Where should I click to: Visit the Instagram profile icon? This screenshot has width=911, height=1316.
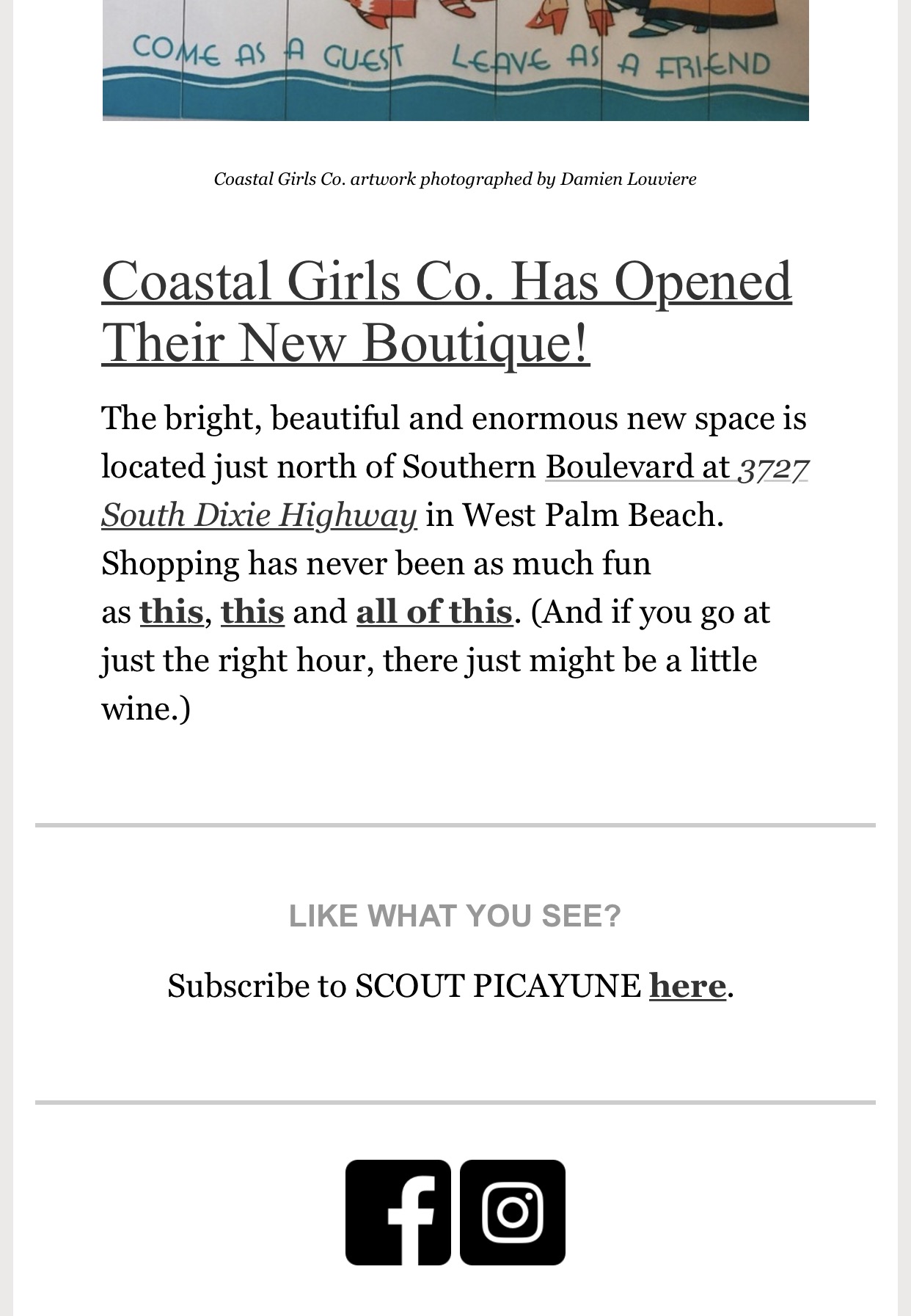(x=513, y=1212)
